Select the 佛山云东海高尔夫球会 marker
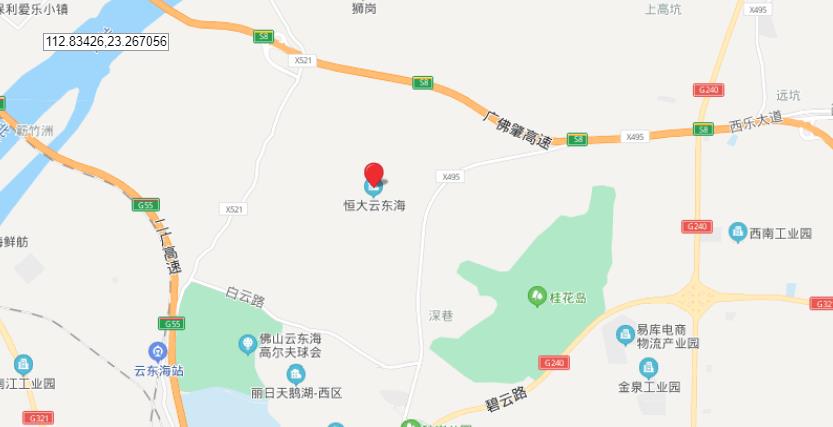The height and width of the screenshot is (427, 833). coord(247,345)
